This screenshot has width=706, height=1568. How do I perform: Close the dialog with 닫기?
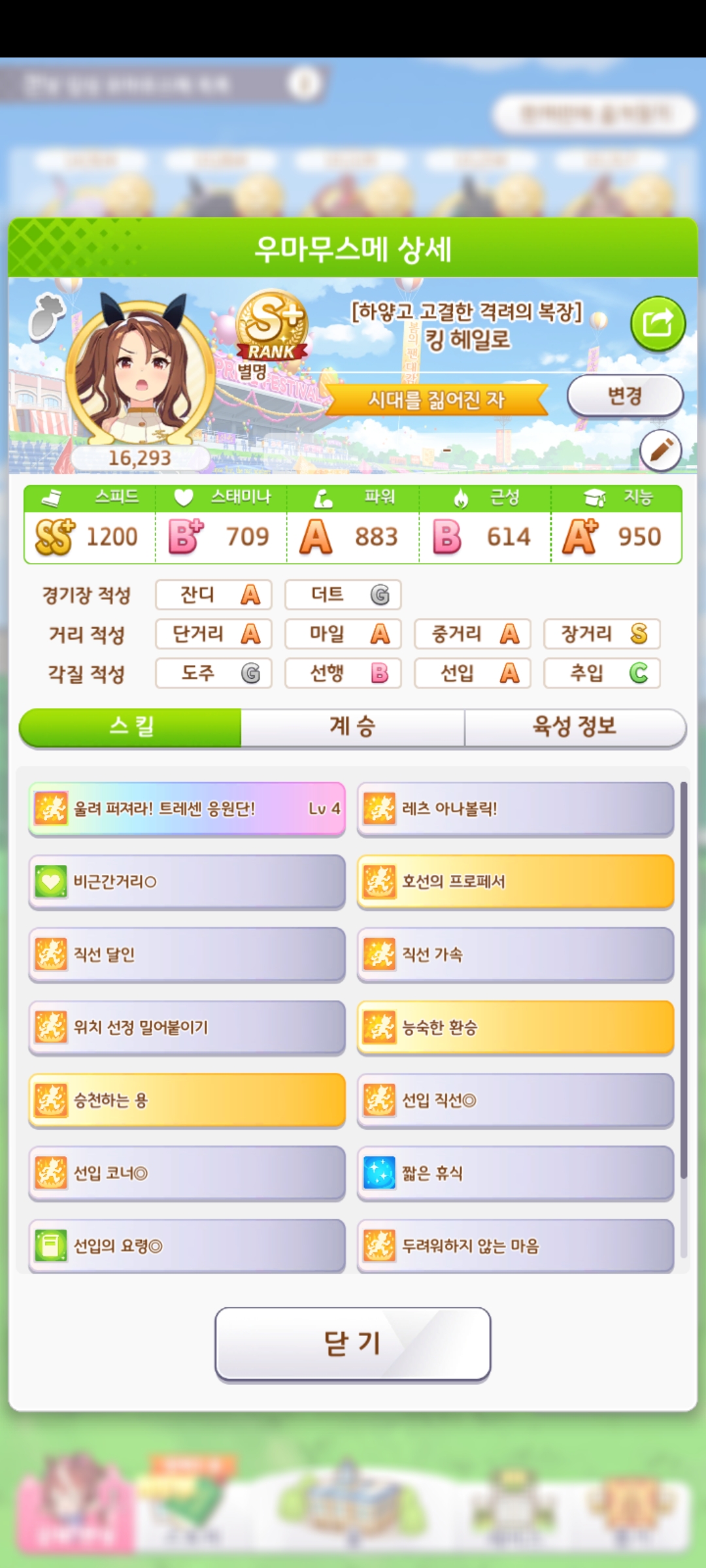click(x=352, y=1344)
